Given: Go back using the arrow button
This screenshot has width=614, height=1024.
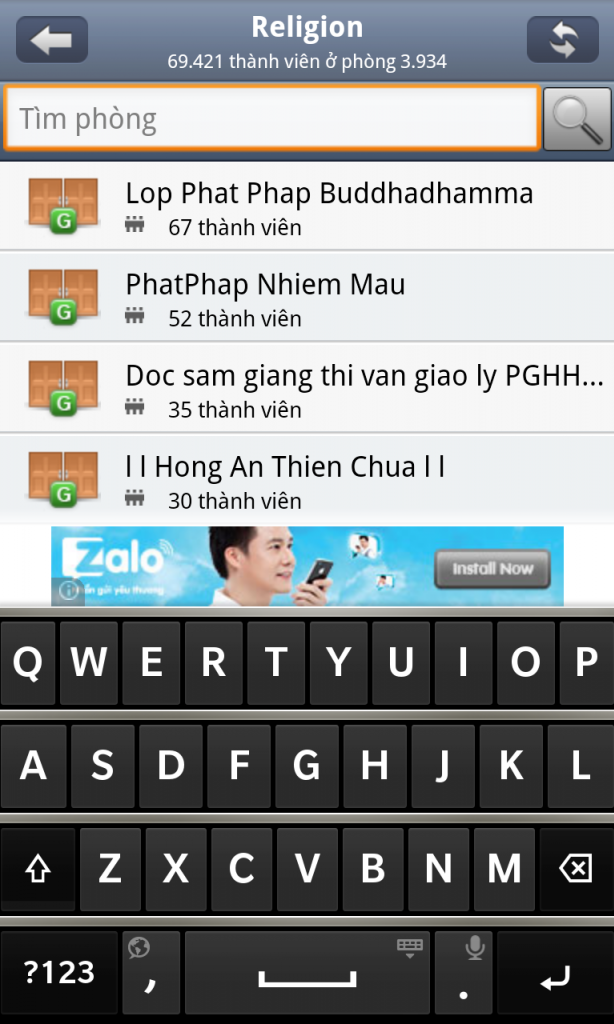Looking at the screenshot, I should (51, 40).
